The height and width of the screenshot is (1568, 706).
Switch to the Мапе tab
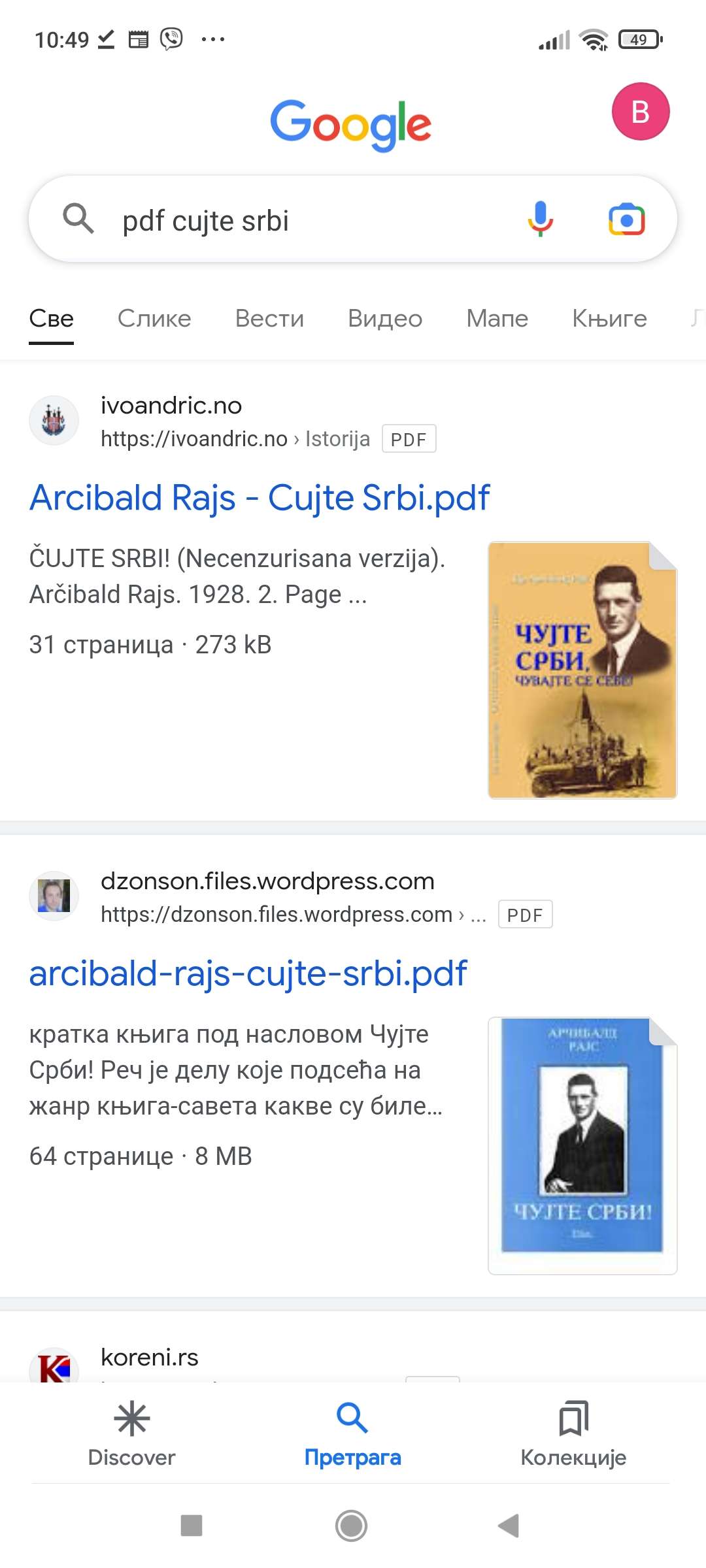coord(497,318)
